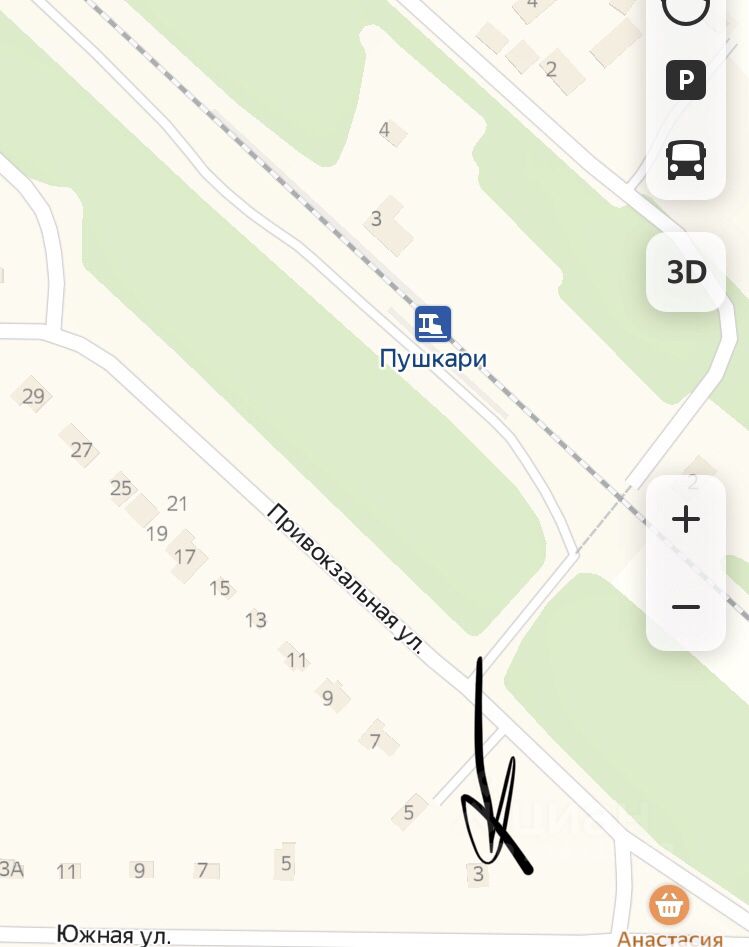Zoom in with the plus button

coord(686,520)
